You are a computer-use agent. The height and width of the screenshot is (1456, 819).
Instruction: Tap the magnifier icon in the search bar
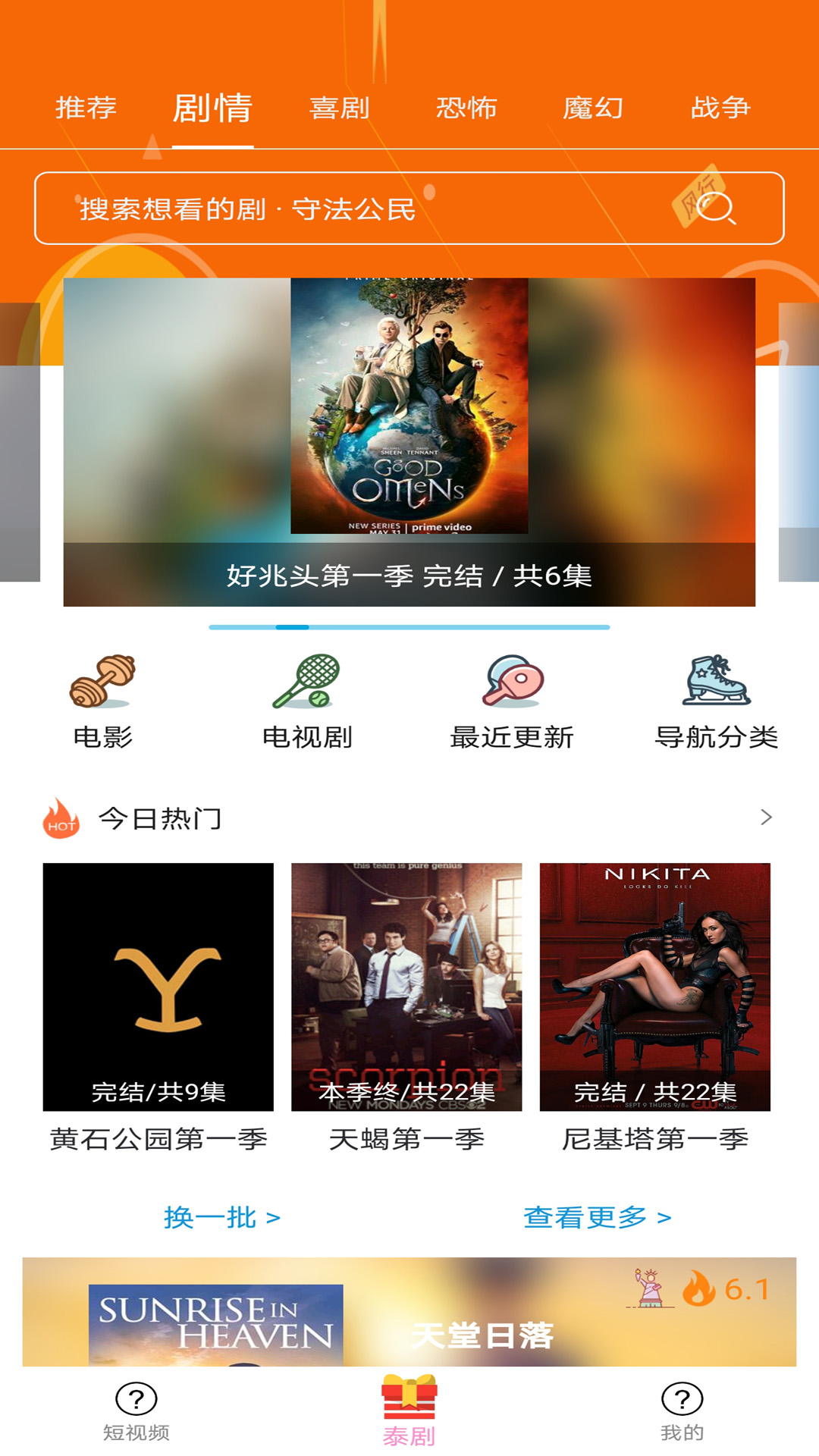coord(716,210)
